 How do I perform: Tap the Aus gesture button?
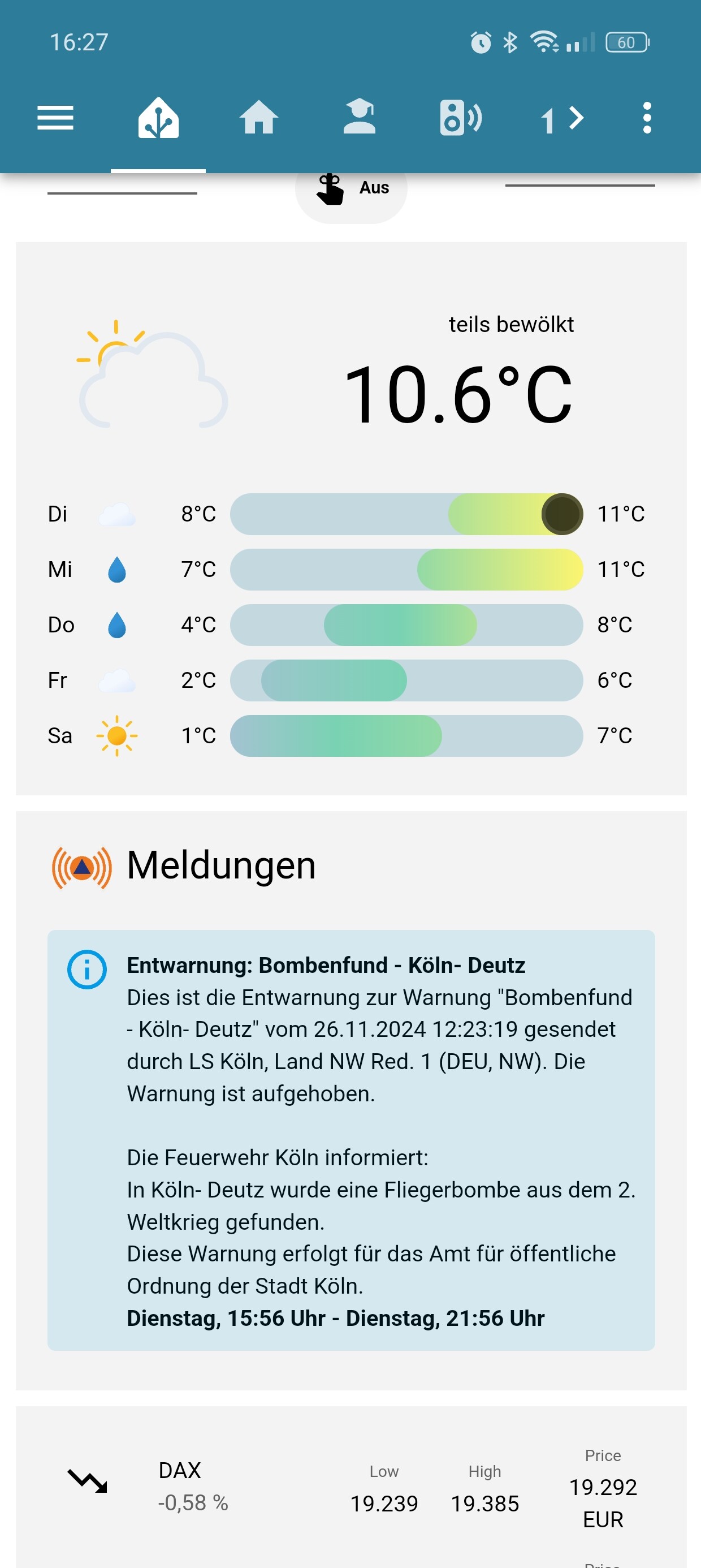[351, 190]
